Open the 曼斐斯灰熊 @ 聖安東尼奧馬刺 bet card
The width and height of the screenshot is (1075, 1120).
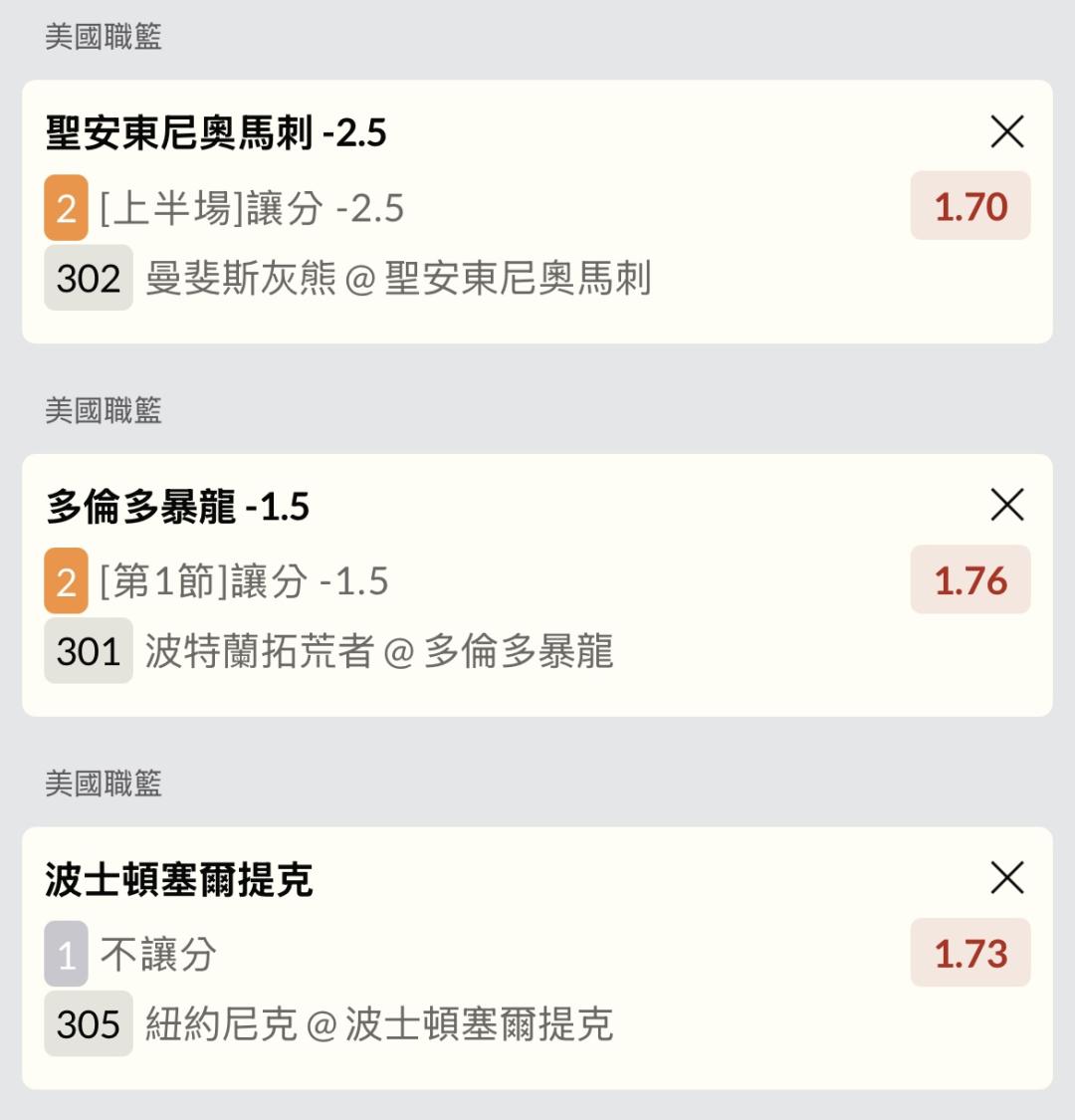pyautogui.click(x=398, y=278)
